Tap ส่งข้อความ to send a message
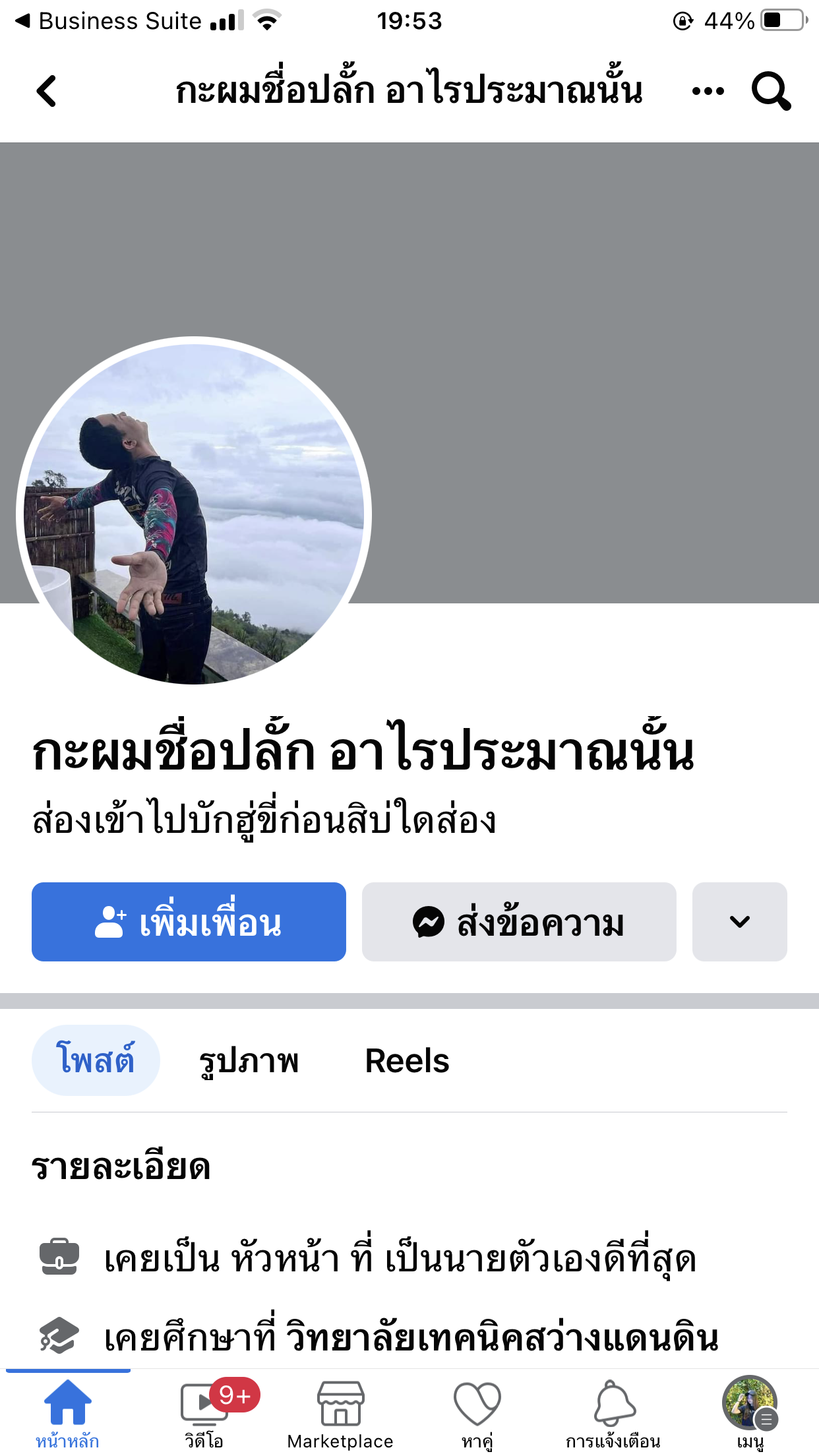Image resolution: width=819 pixels, height=1456 pixels. tap(519, 922)
